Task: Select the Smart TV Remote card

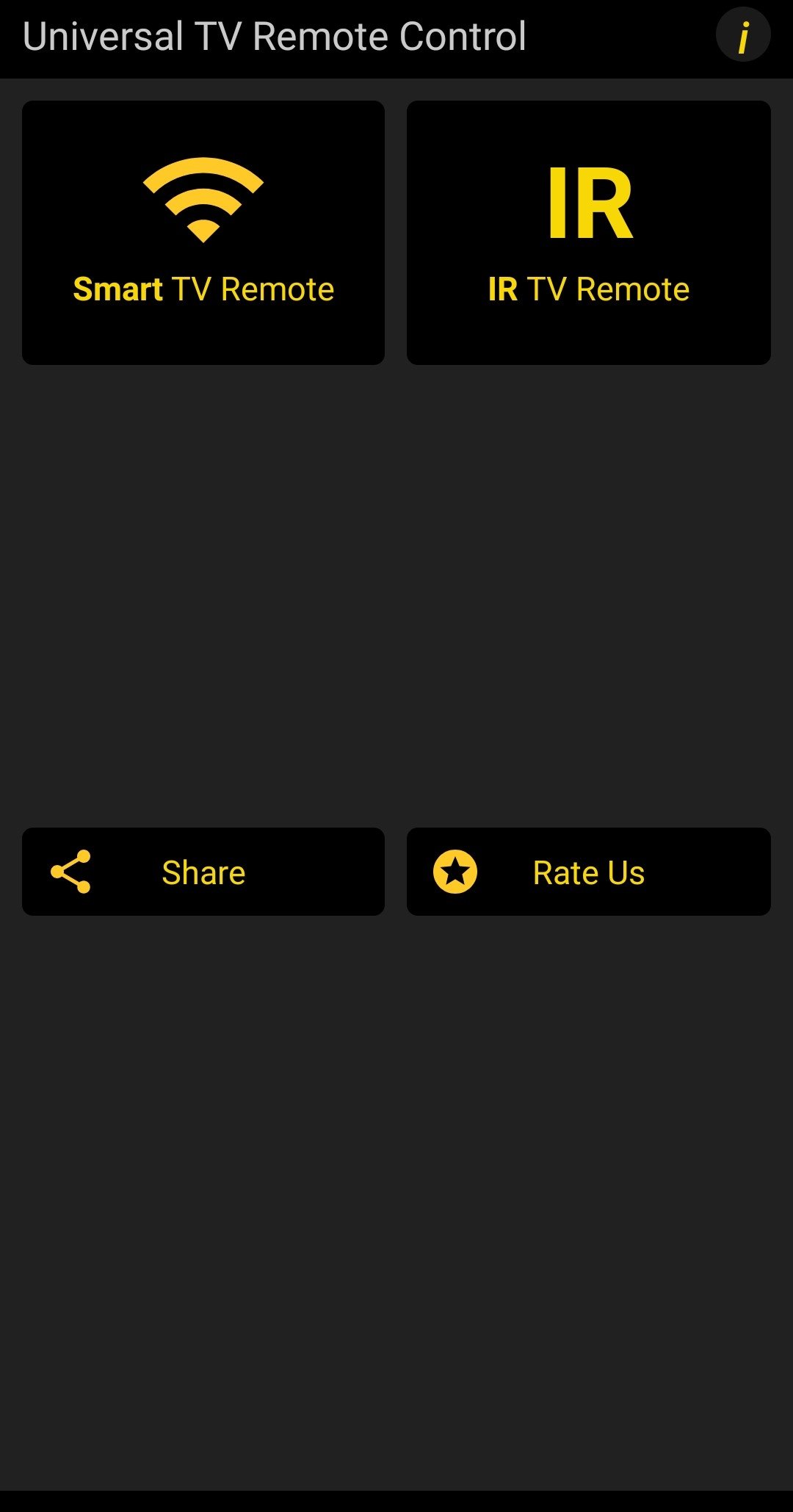Action: click(x=203, y=233)
